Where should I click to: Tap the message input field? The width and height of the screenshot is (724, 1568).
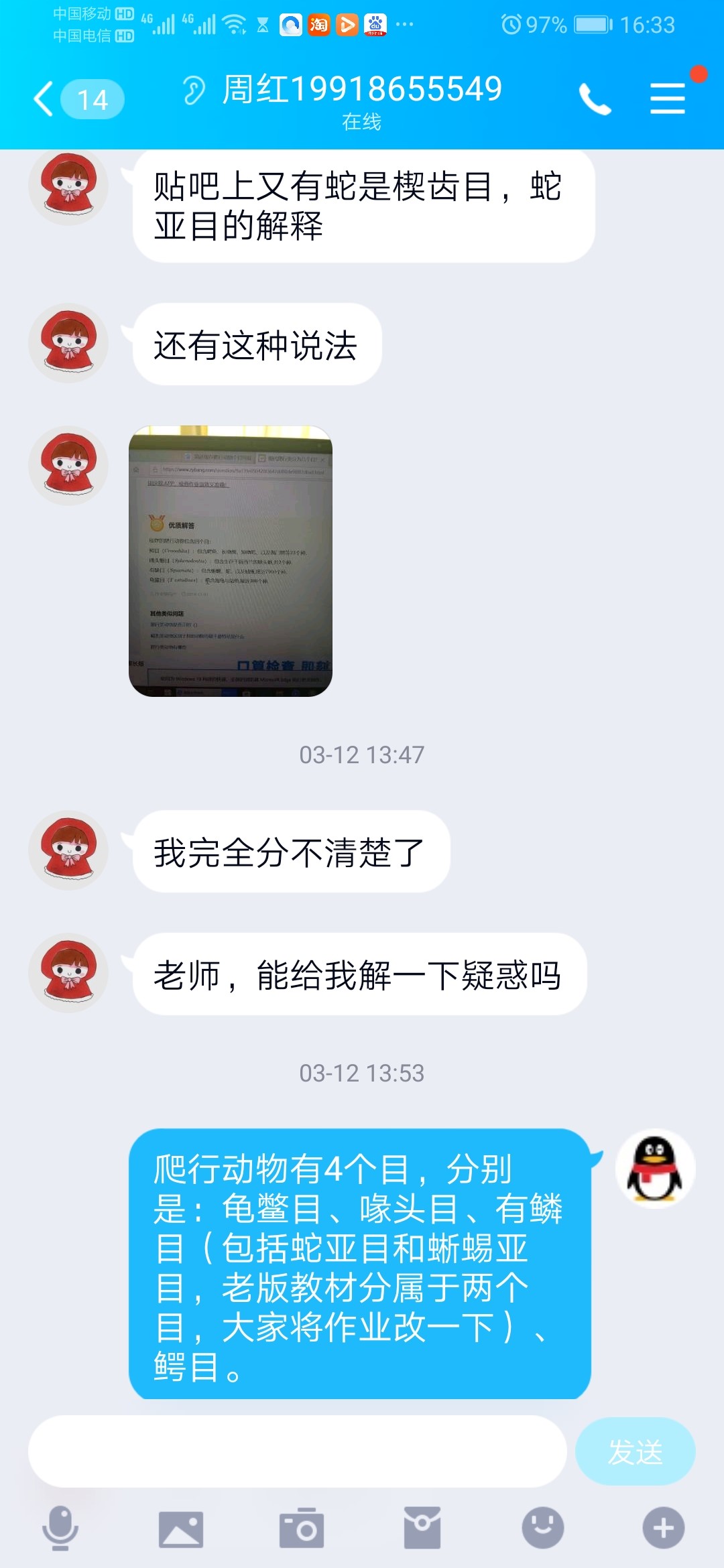[x=297, y=1451]
